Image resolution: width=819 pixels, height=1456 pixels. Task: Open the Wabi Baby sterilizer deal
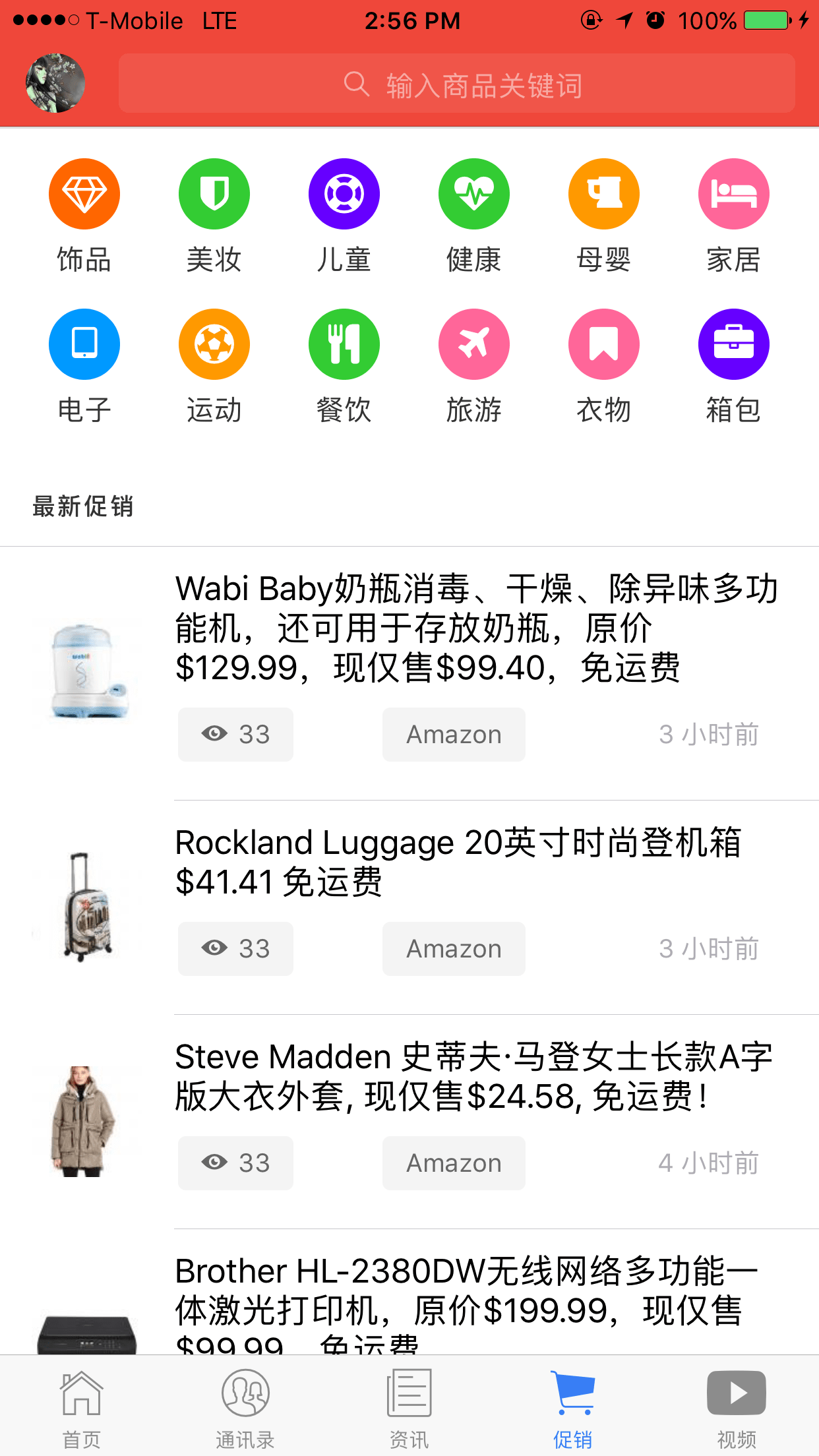(x=475, y=628)
